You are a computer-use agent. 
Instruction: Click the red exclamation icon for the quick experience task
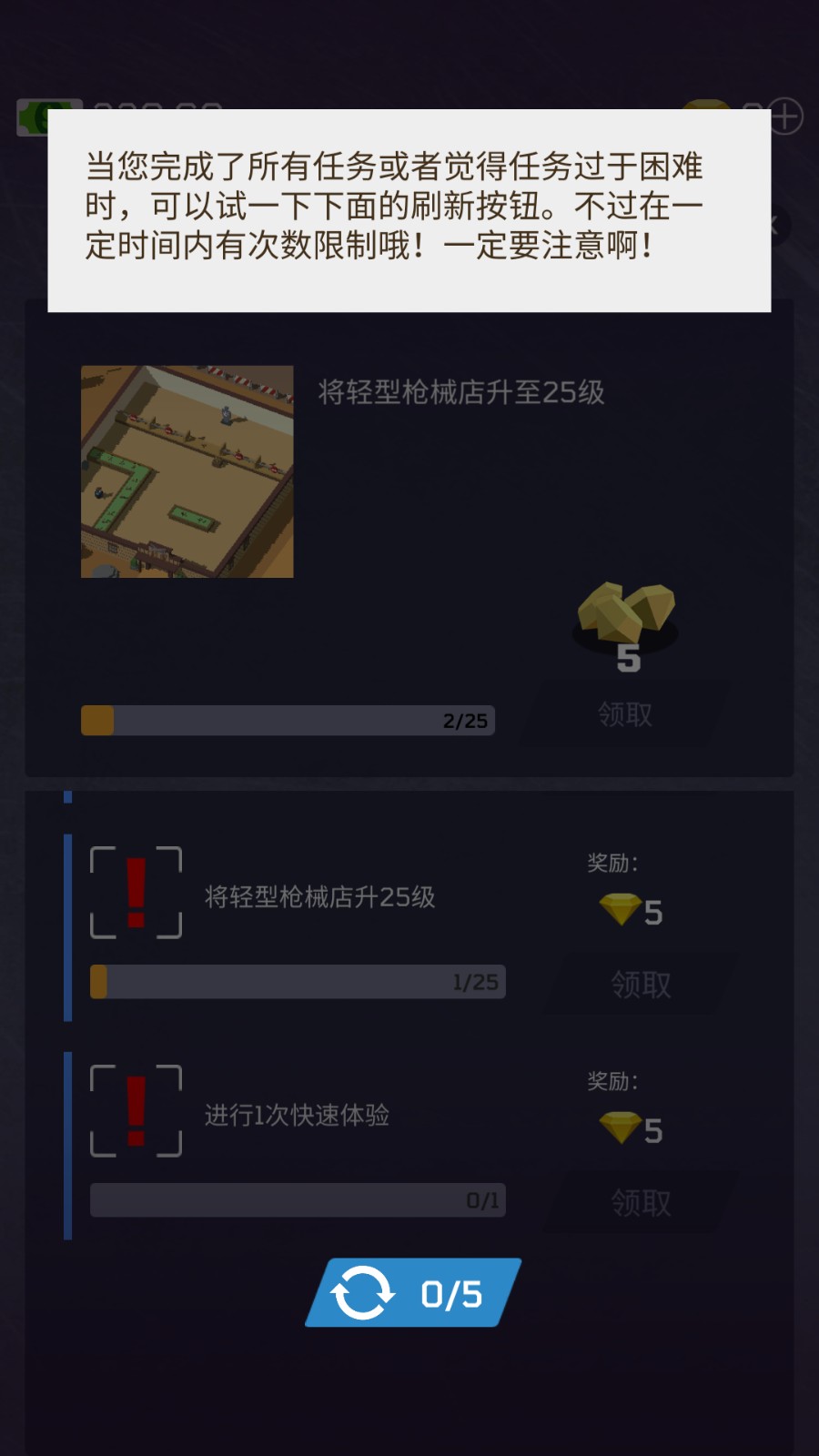(x=135, y=1108)
